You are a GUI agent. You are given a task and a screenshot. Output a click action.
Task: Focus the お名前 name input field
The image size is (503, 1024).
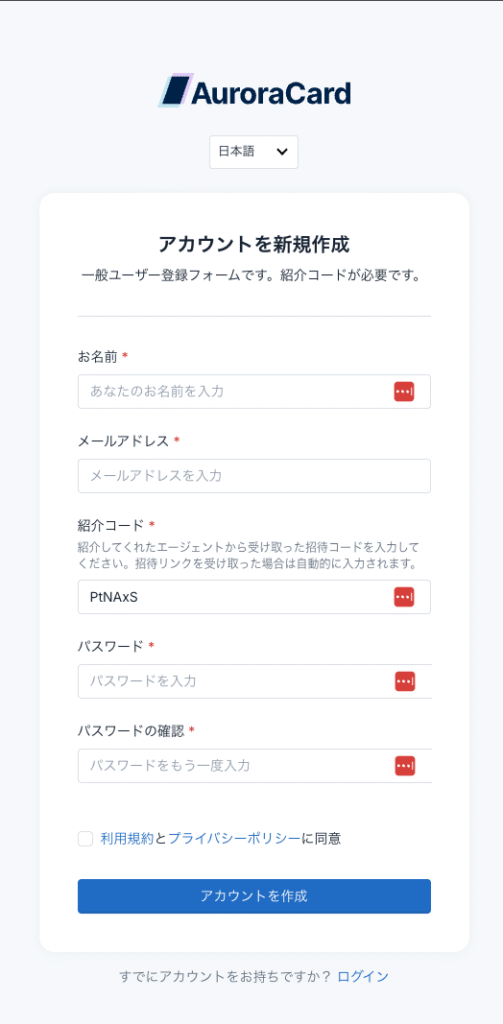tap(254, 391)
